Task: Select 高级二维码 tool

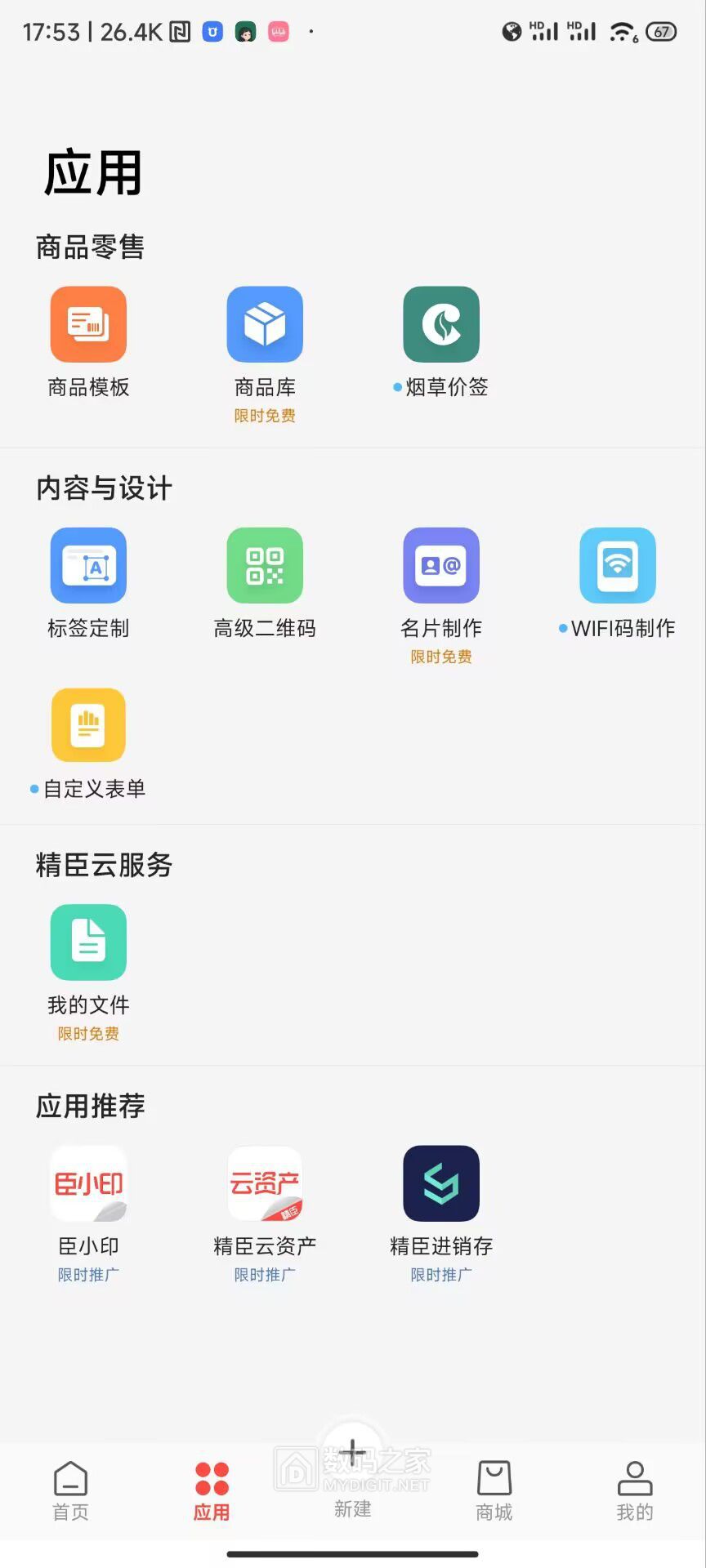Action: click(x=265, y=566)
